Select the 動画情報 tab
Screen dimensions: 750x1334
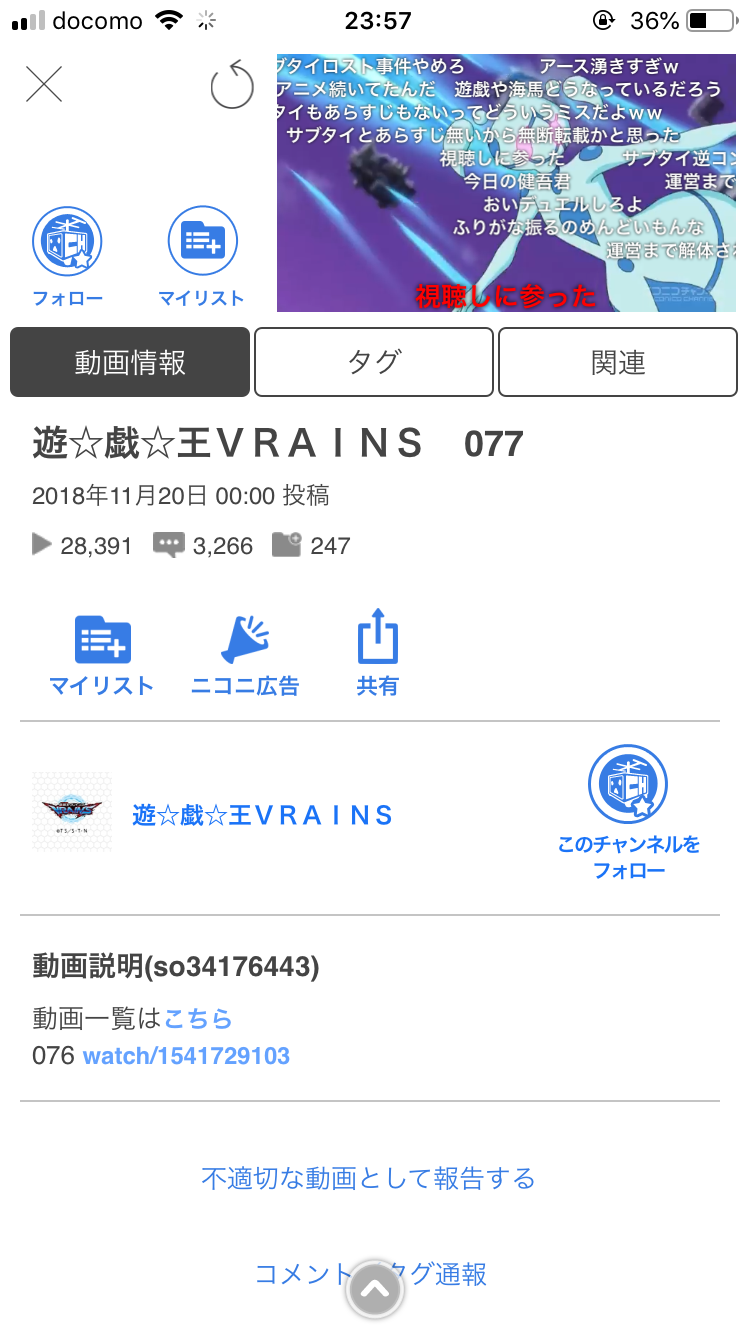tap(130, 363)
